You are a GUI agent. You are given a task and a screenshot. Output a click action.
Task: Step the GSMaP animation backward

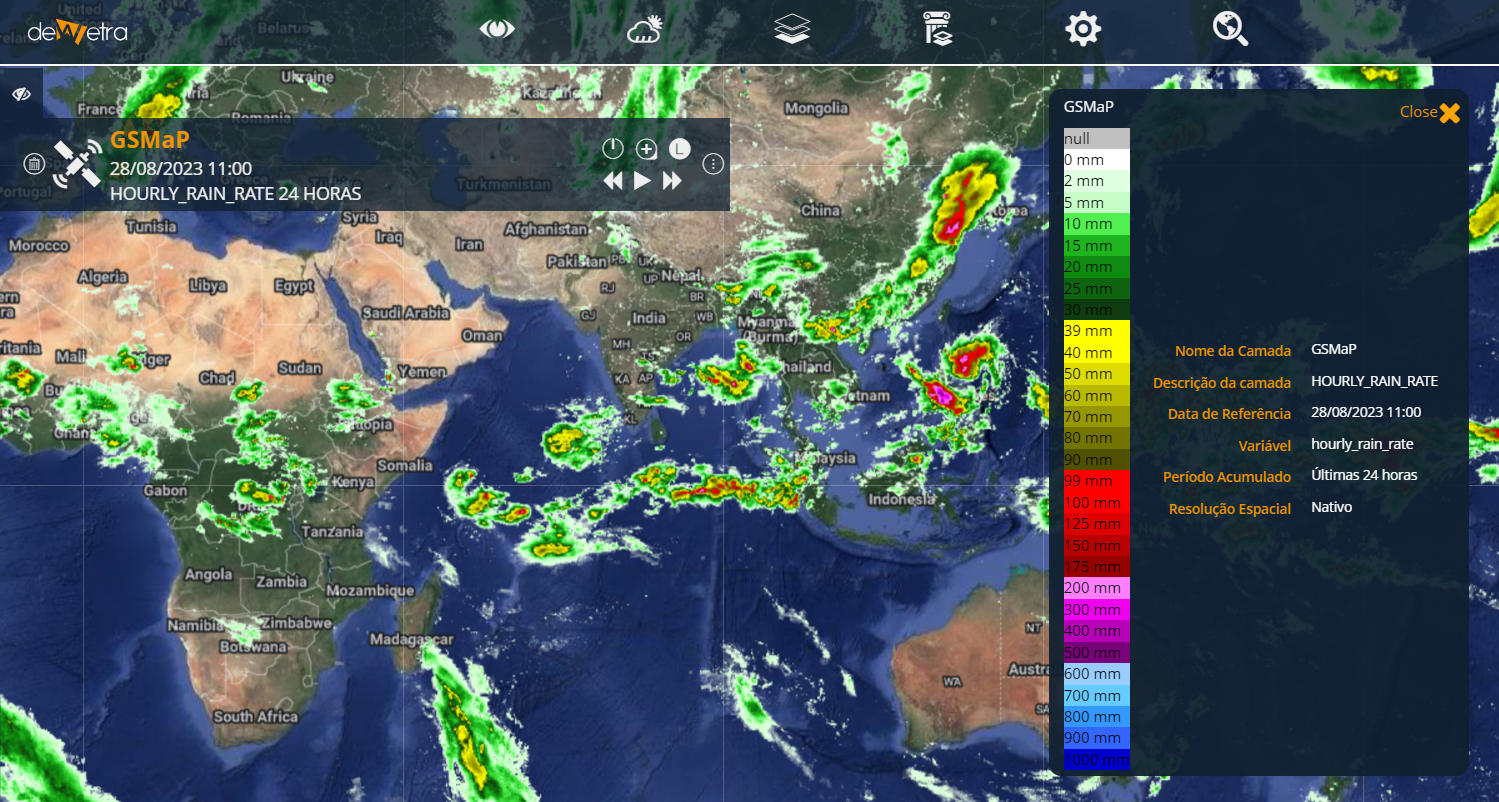[x=613, y=180]
